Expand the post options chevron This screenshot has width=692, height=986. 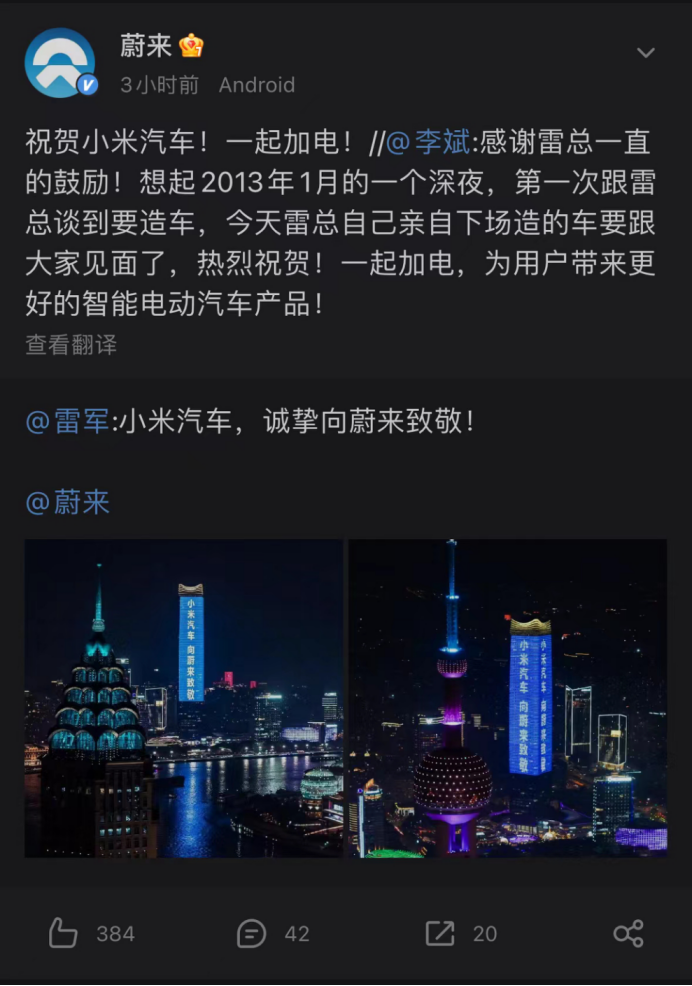point(646,53)
